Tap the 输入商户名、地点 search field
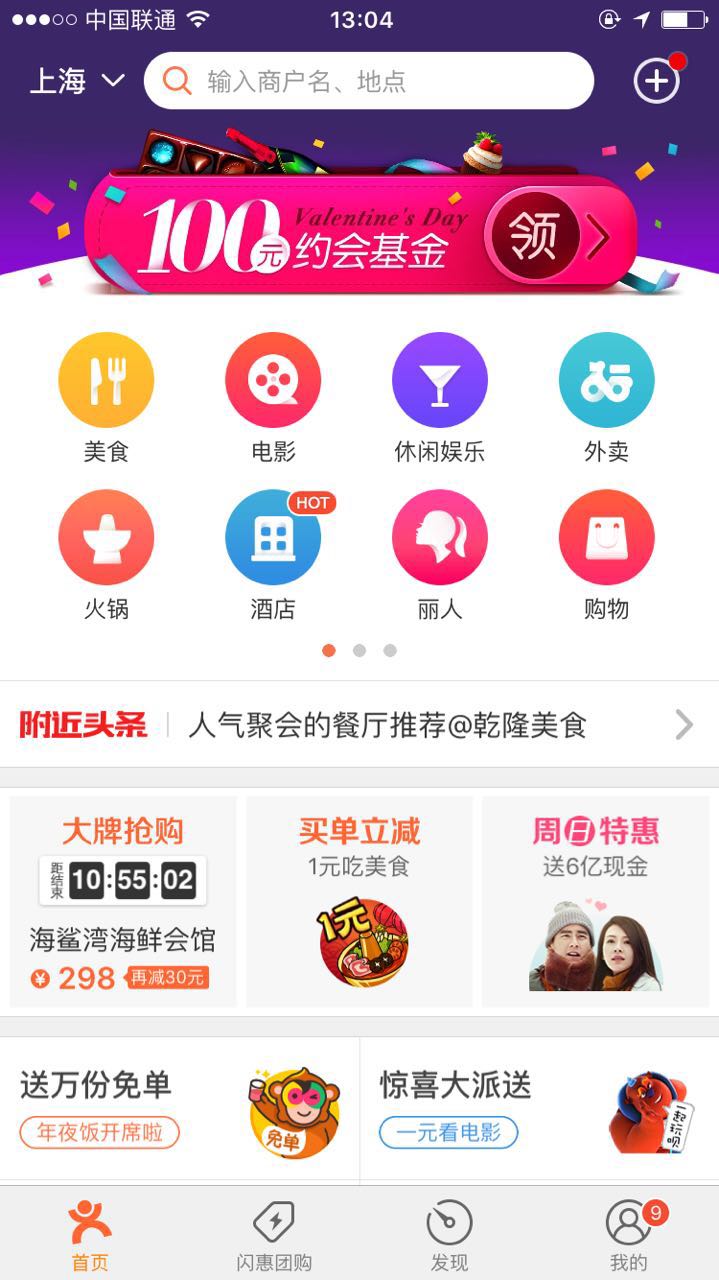This screenshot has height=1280, width=719. point(368,81)
